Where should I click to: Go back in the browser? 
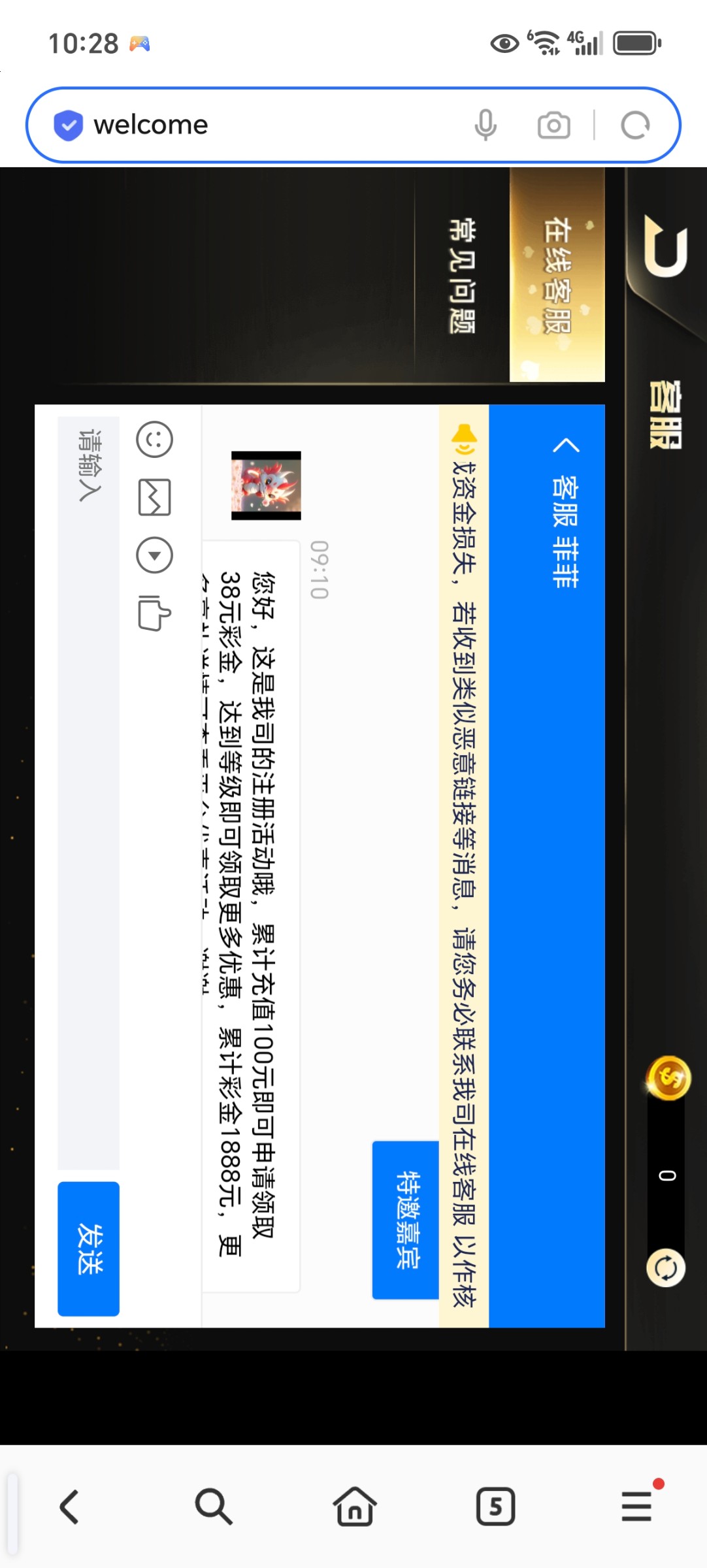tap(70, 1507)
